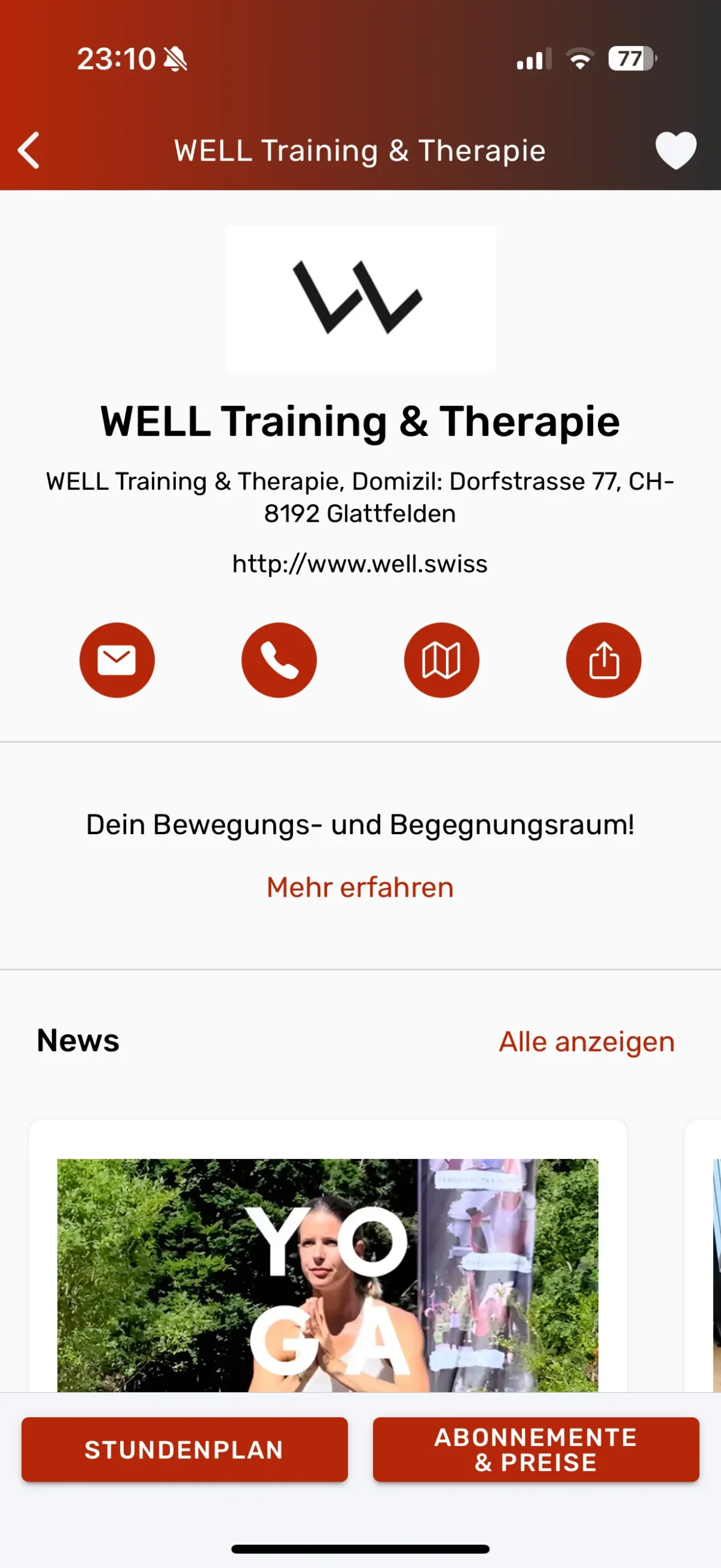
Task: Share this studio page
Action: pyautogui.click(x=603, y=660)
